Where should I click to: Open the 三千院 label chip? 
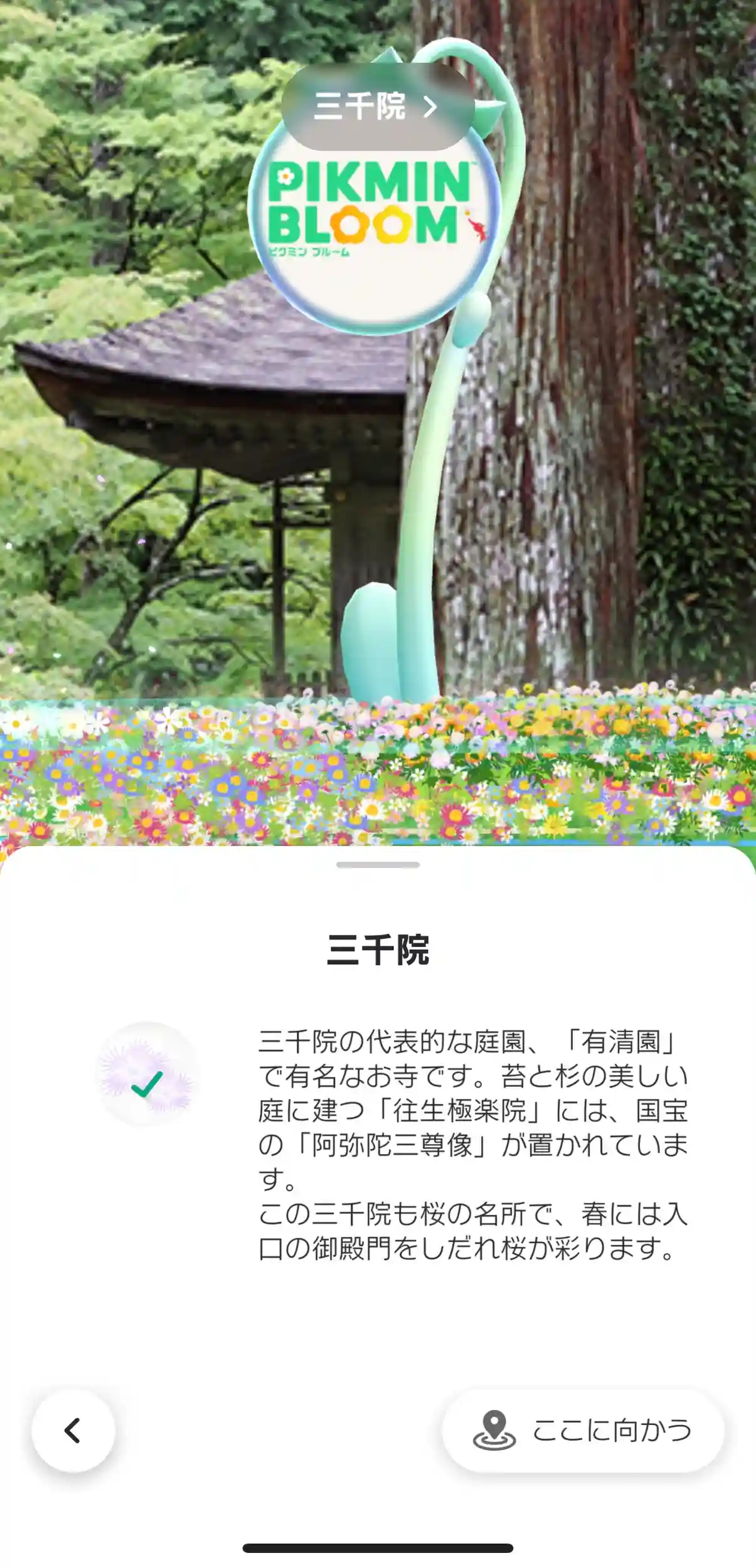376,107
